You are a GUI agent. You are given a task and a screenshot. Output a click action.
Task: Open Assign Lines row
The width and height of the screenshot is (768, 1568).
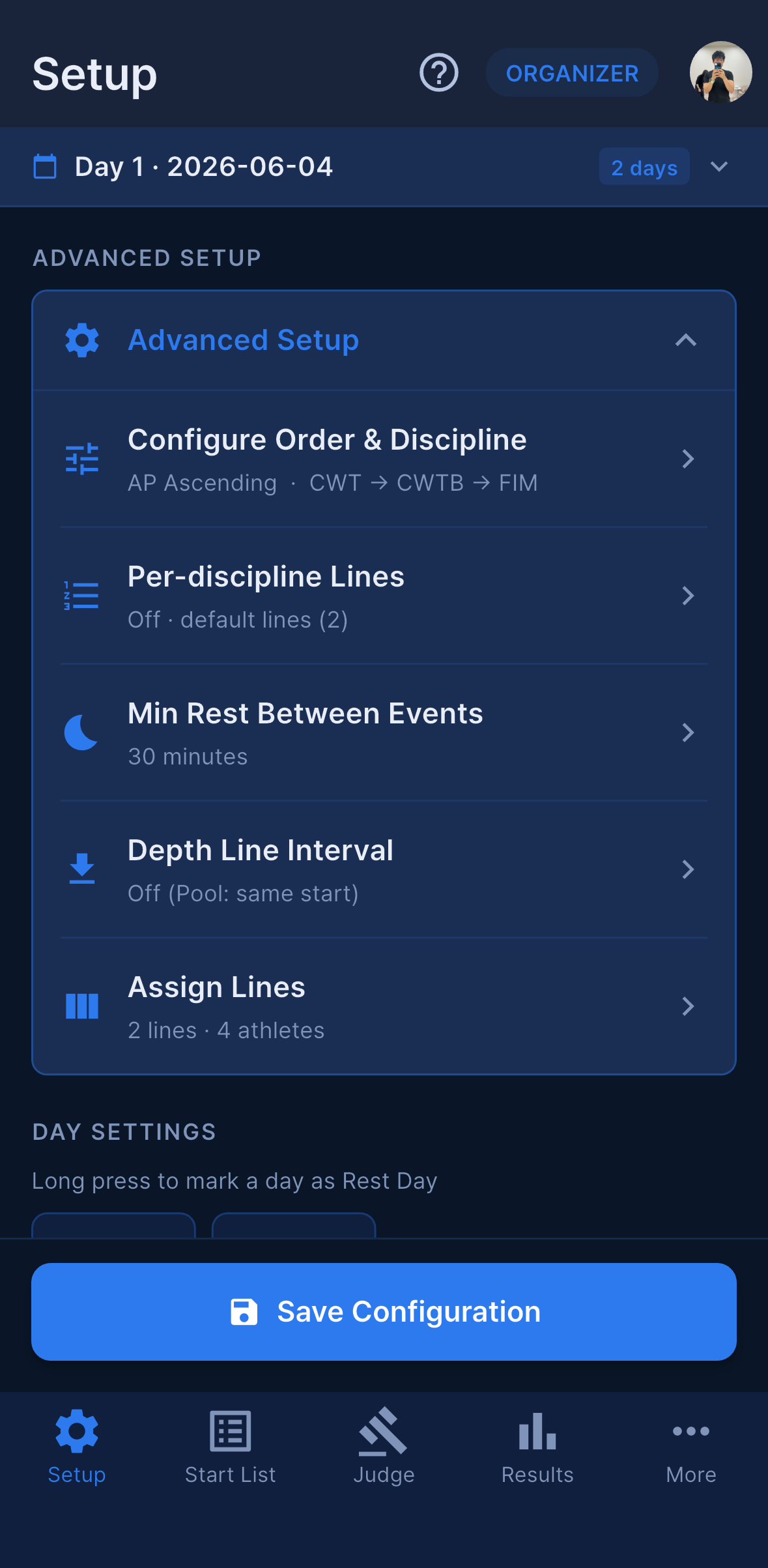(384, 1006)
